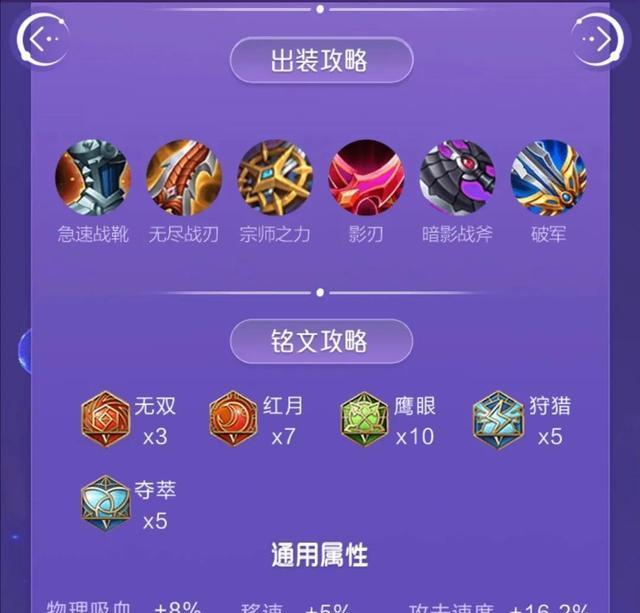Open the 无尽战刃 equipment item
The width and height of the screenshot is (640, 613).
pyautogui.click(x=184, y=178)
